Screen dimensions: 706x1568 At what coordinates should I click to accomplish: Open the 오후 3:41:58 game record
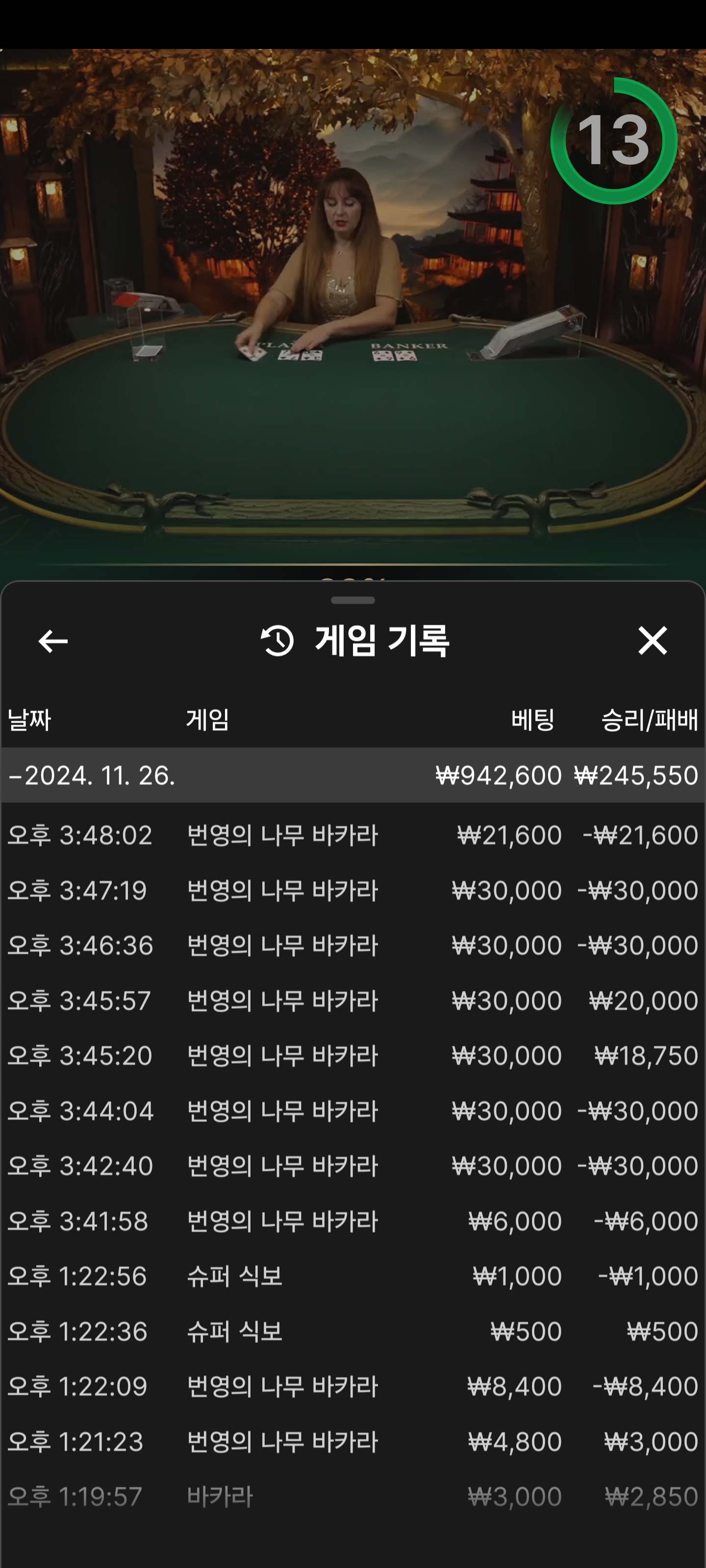pos(353,1221)
